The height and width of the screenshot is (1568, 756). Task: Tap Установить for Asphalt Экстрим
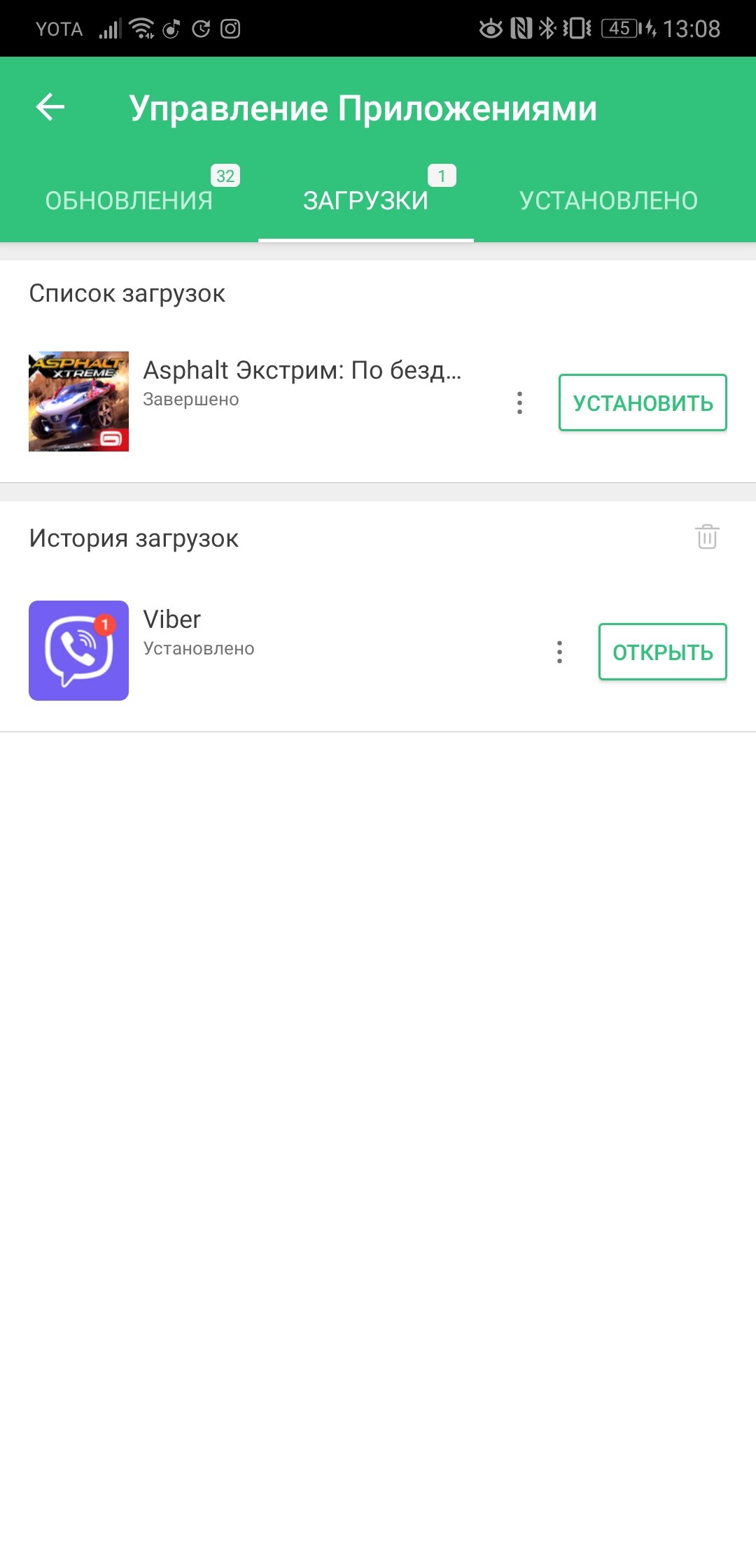click(x=643, y=402)
